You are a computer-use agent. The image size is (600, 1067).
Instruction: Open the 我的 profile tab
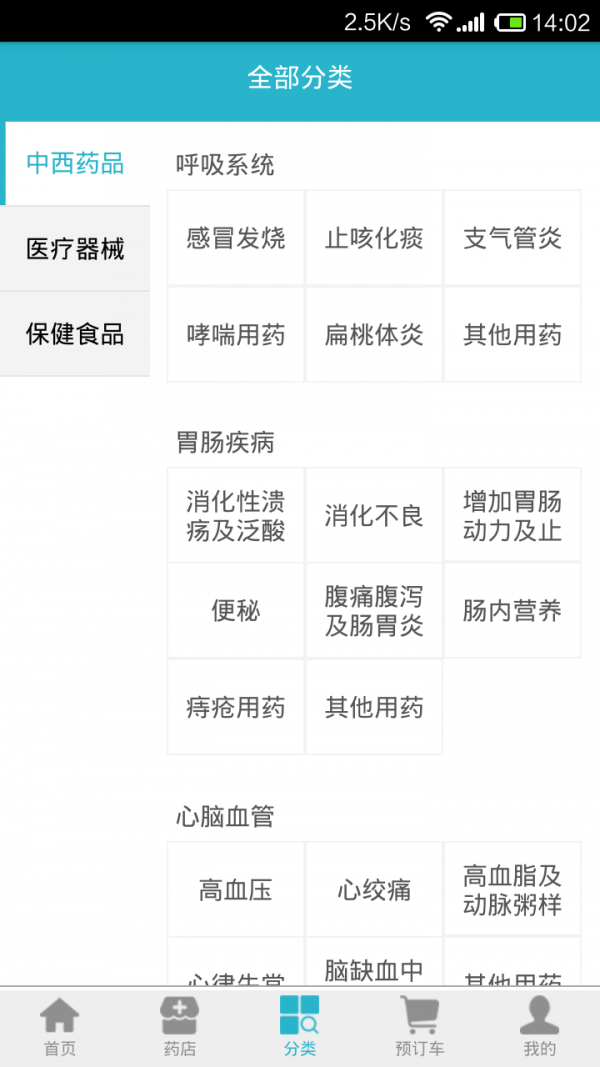pyautogui.click(x=539, y=1027)
